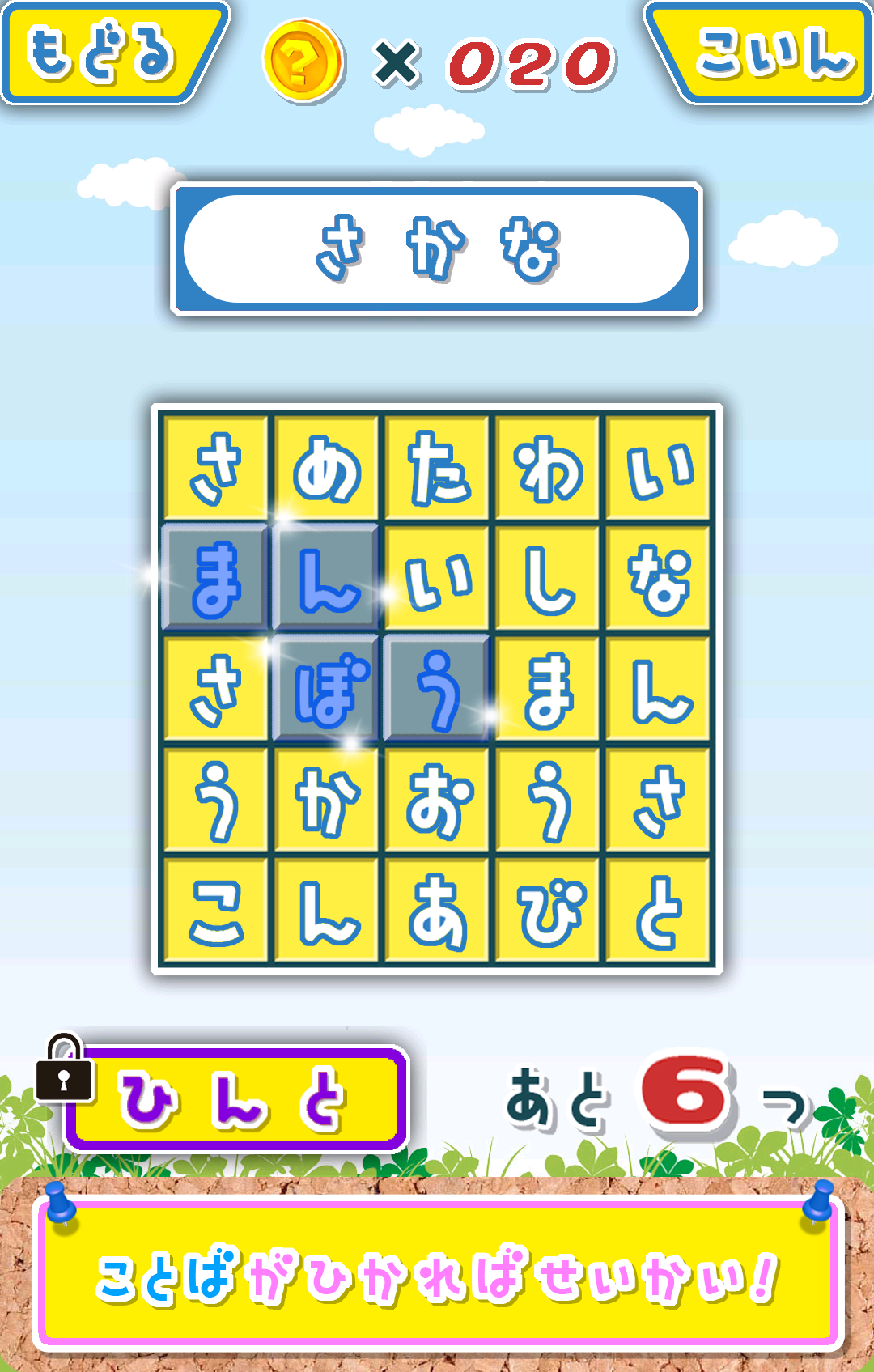Select the と tile in the grid

click(x=658, y=911)
